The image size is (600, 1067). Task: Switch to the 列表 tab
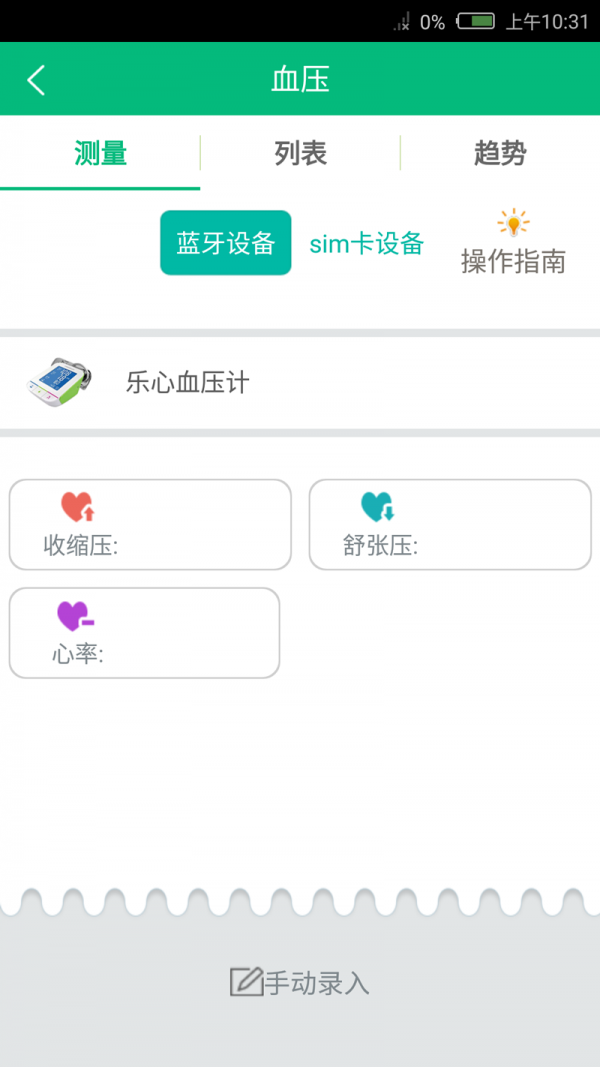click(x=300, y=154)
